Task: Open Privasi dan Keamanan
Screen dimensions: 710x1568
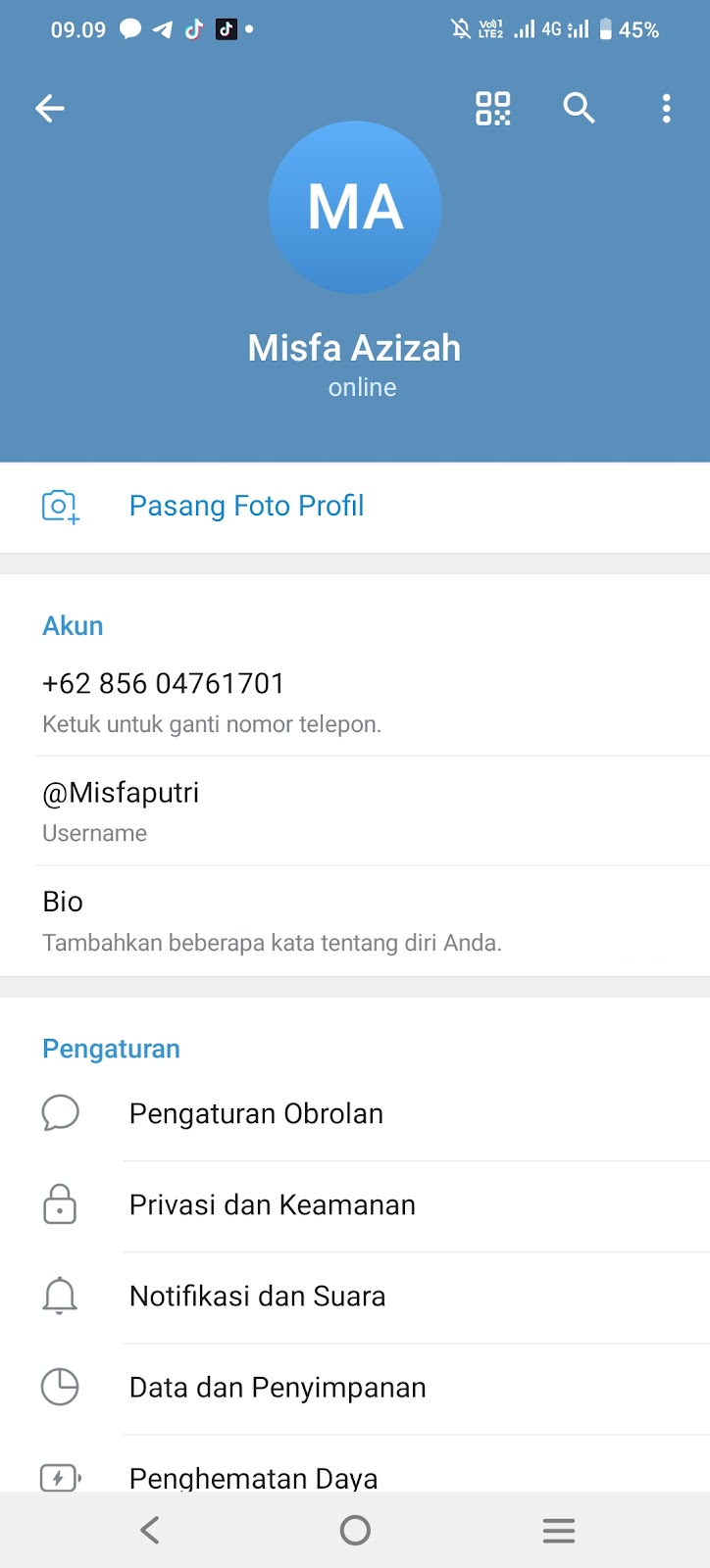Action: (x=272, y=1205)
